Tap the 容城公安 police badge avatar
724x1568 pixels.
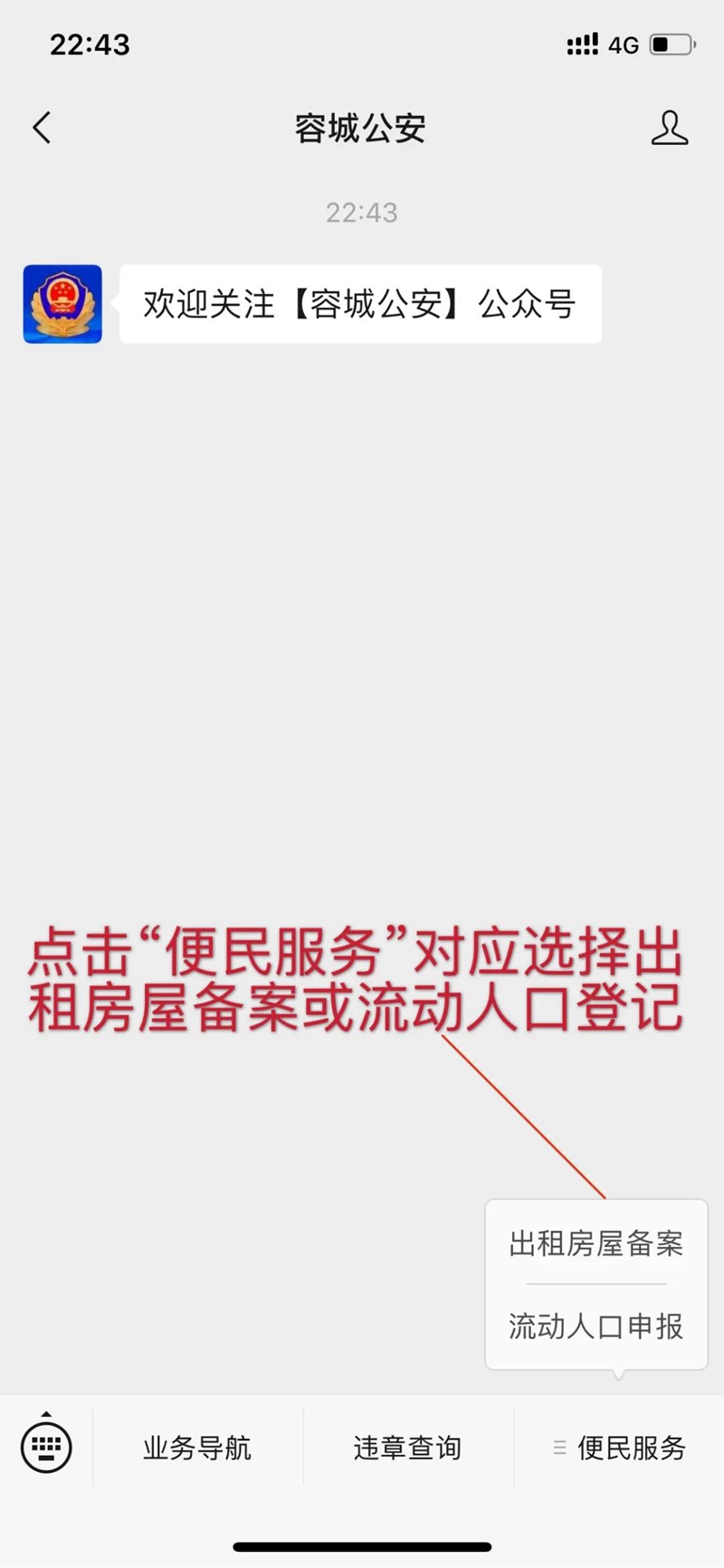[62, 304]
